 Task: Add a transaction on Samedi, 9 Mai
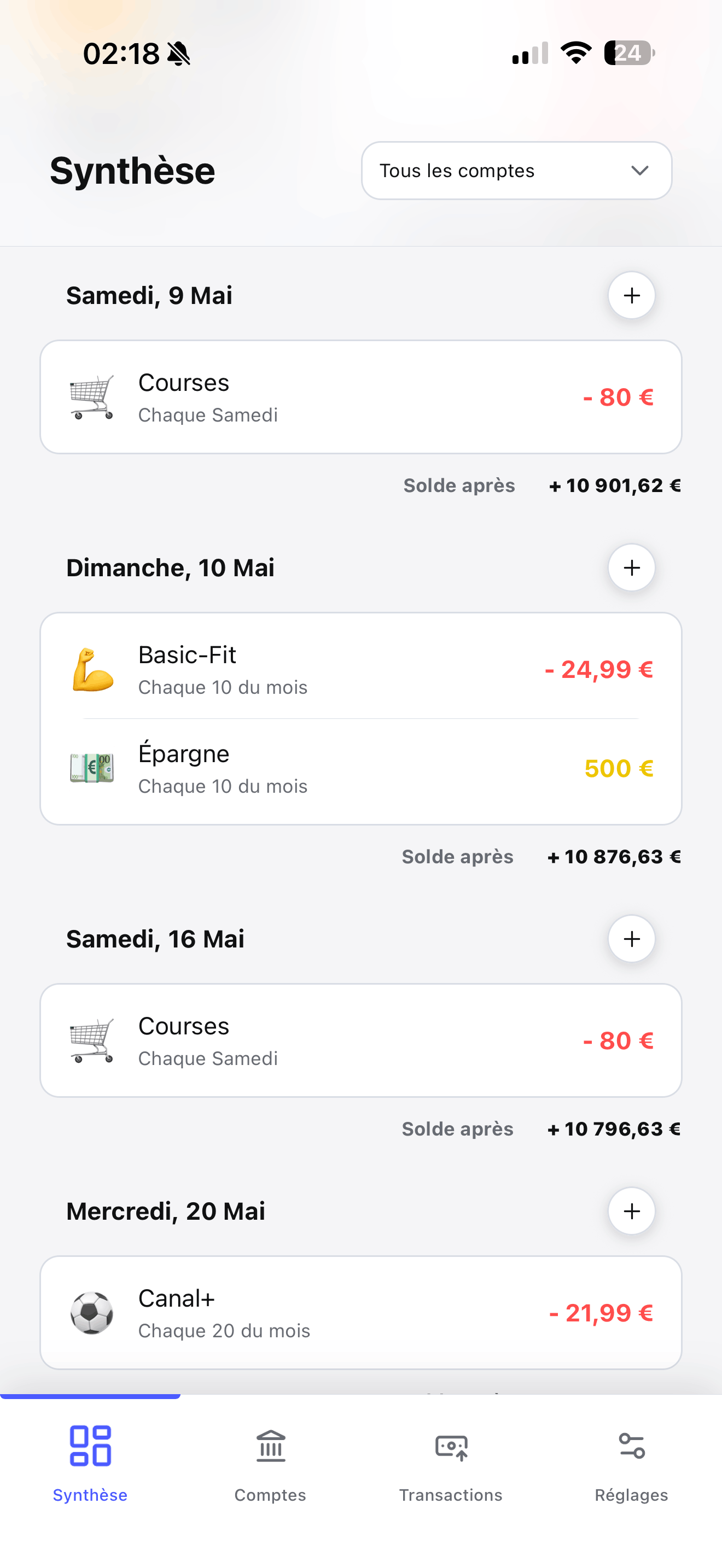tap(631, 295)
